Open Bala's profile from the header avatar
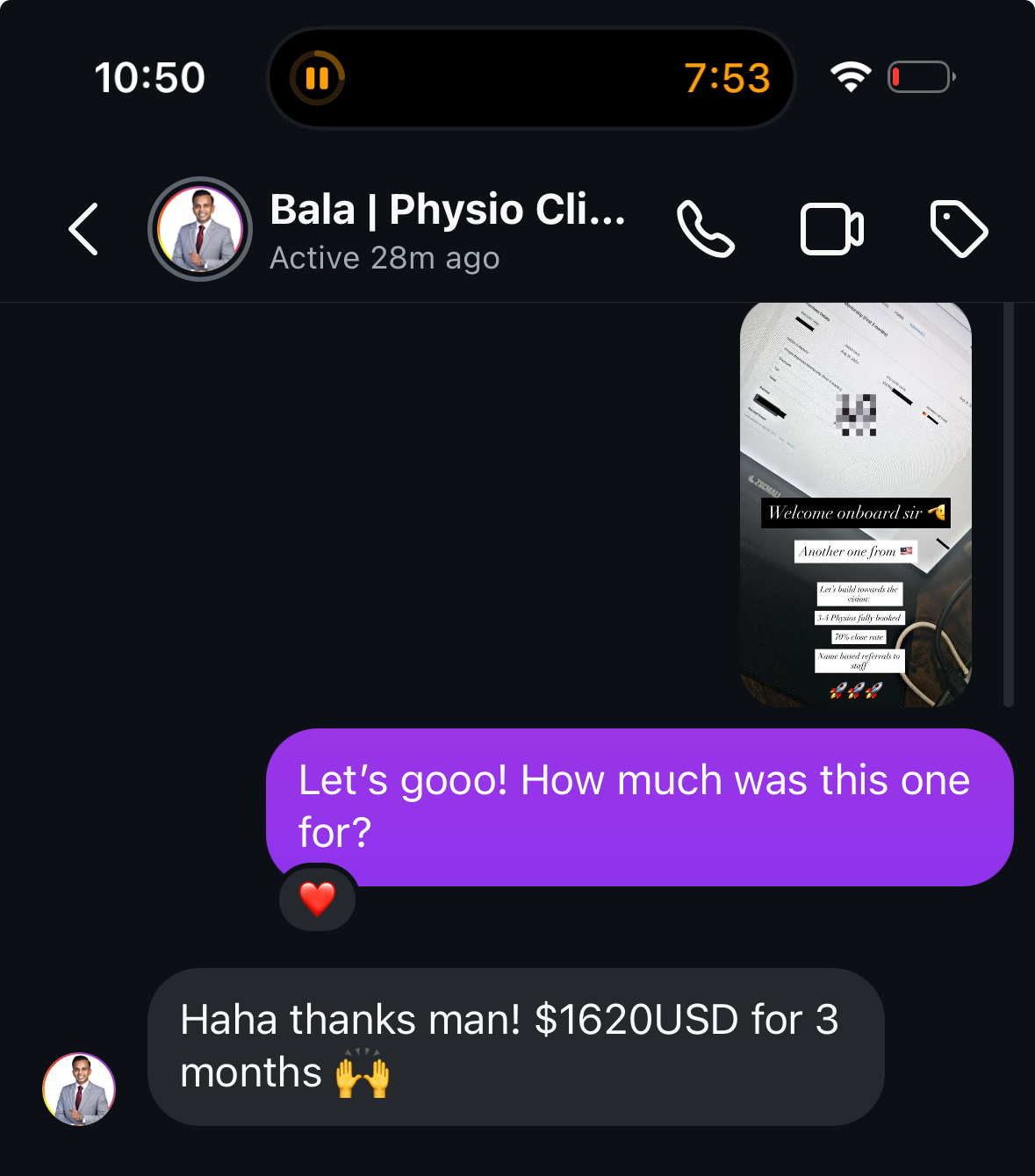The height and width of the screenshot is (1176, 1035). tap(200, 230)
